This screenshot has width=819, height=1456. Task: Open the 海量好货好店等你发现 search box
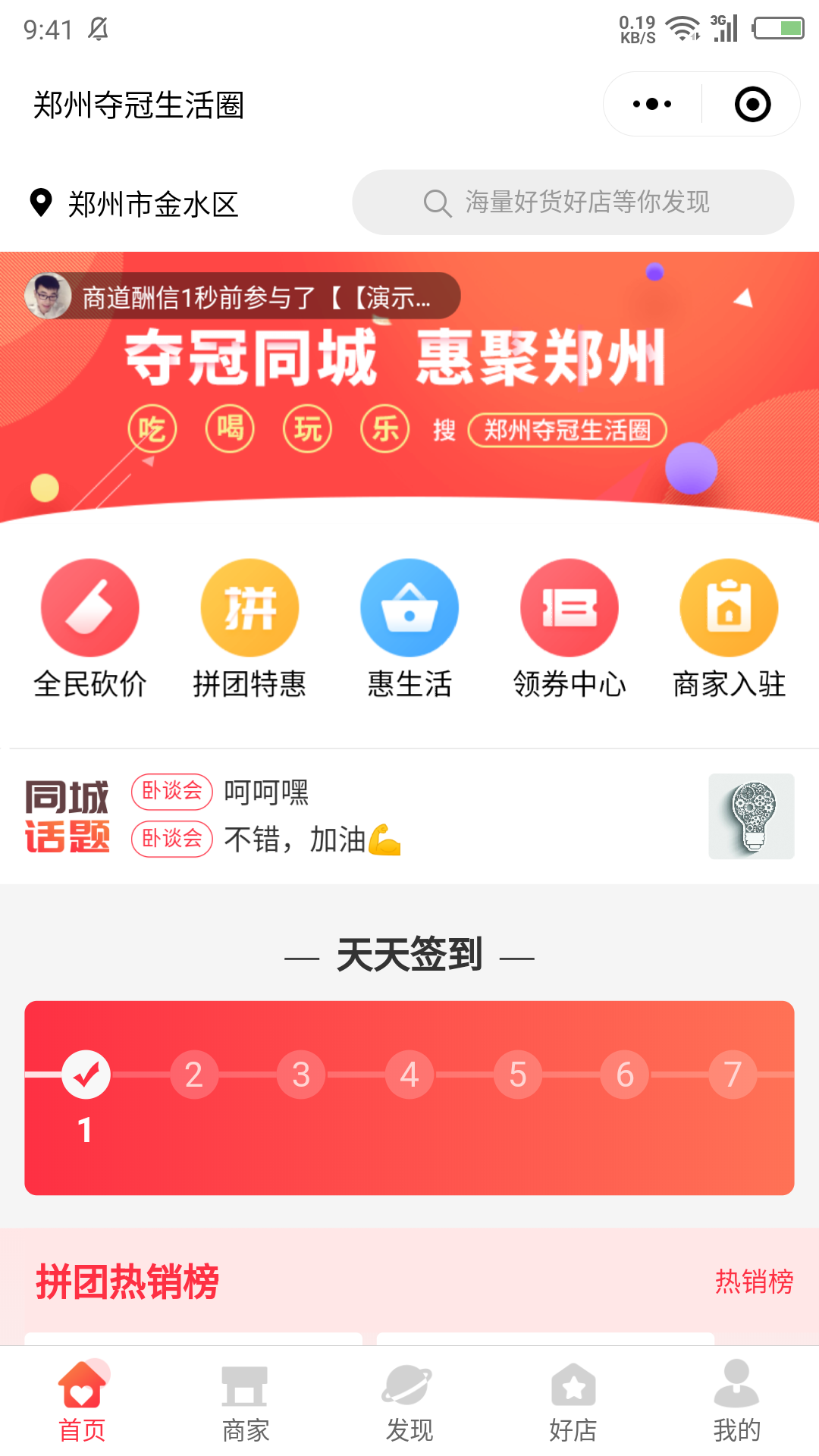click(573, 202)
